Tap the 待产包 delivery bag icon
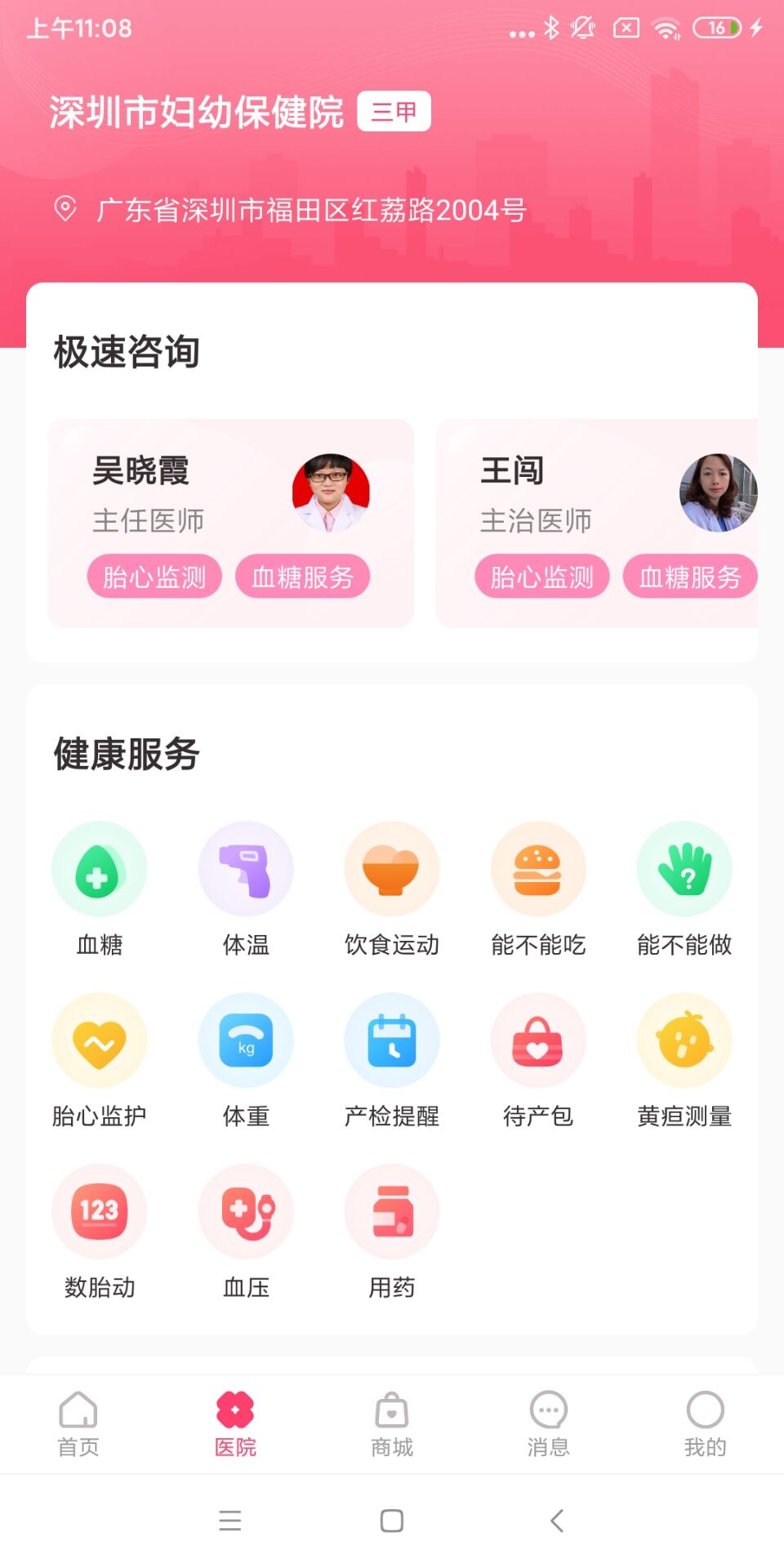The height and width of the screenshot is (1568, 784). (x=538, y=1040)
